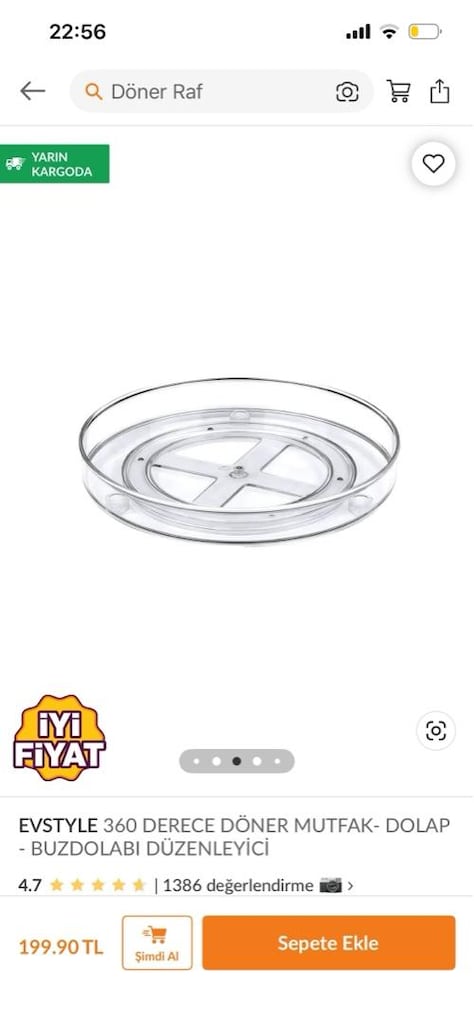Share this product
The height and width of the screenshot is (1024, 474).
point(440,91)
